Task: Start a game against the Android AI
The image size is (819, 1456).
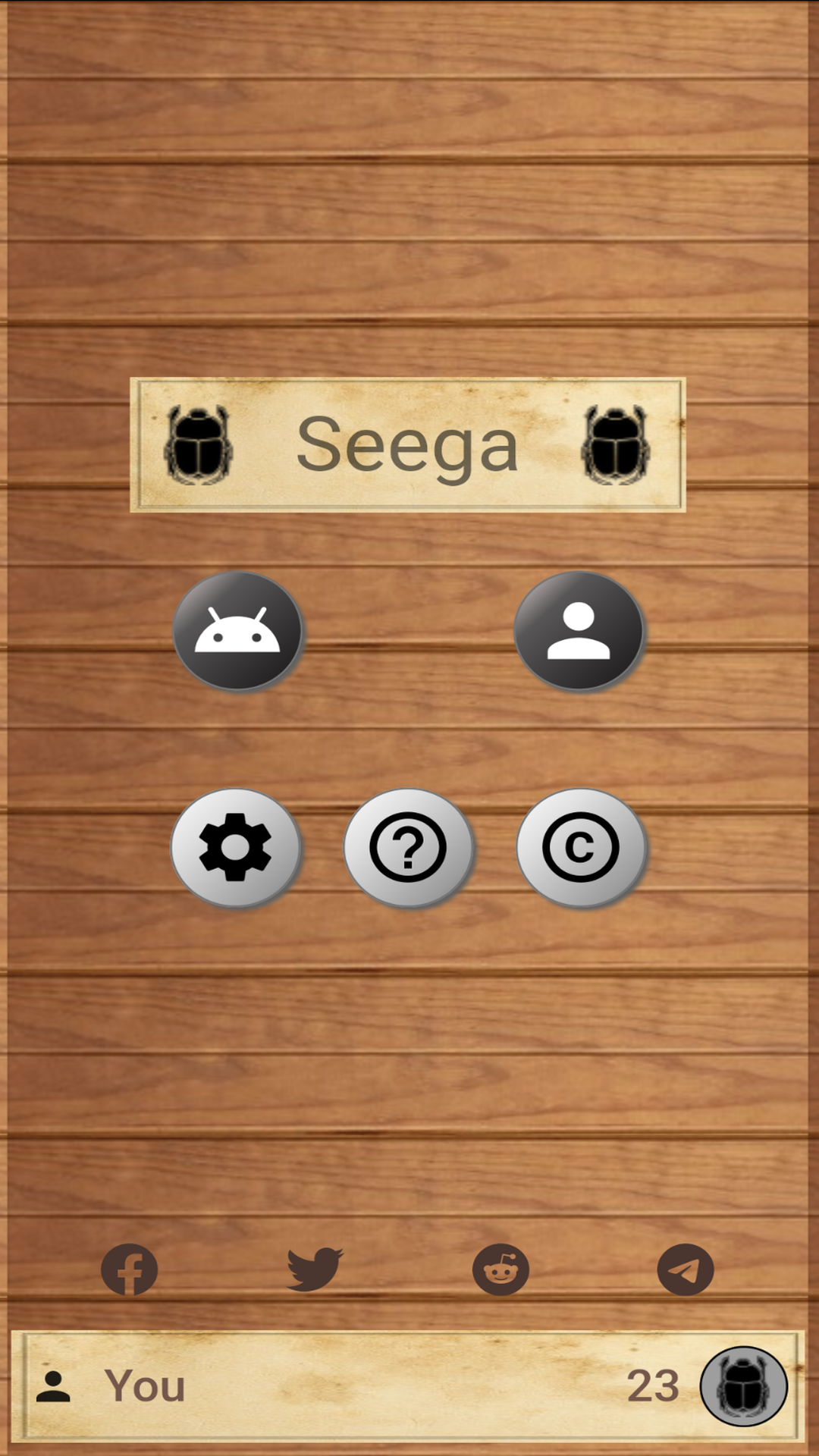Action: coord(237,630)
